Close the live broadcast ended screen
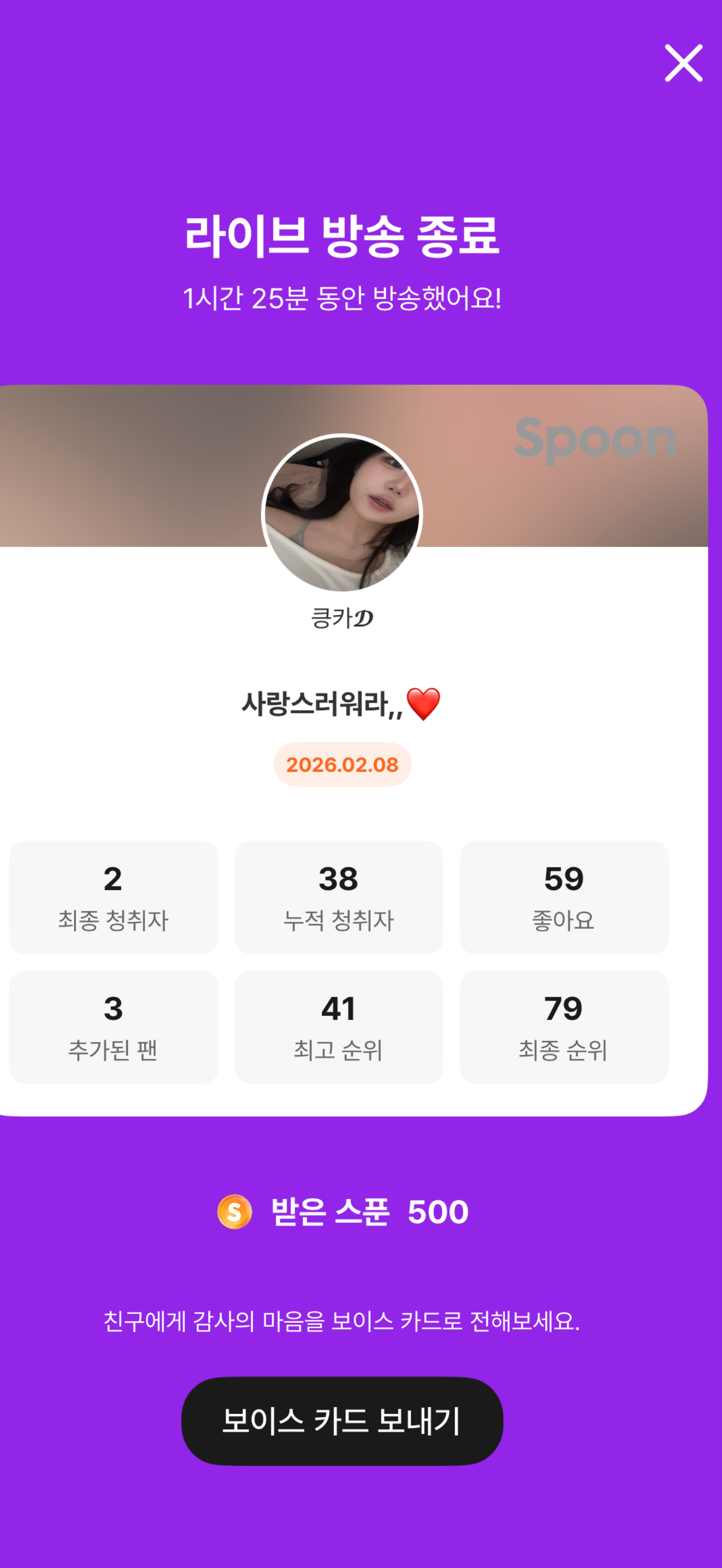The height and width of the screenshot is (1568, 722). tap(683, 63)
